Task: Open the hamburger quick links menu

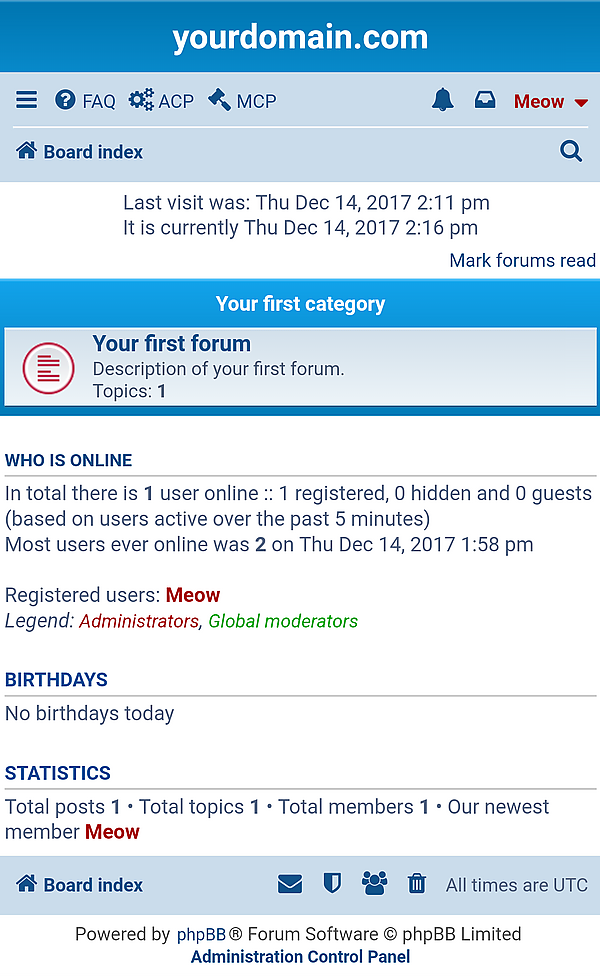Action: 27,101
